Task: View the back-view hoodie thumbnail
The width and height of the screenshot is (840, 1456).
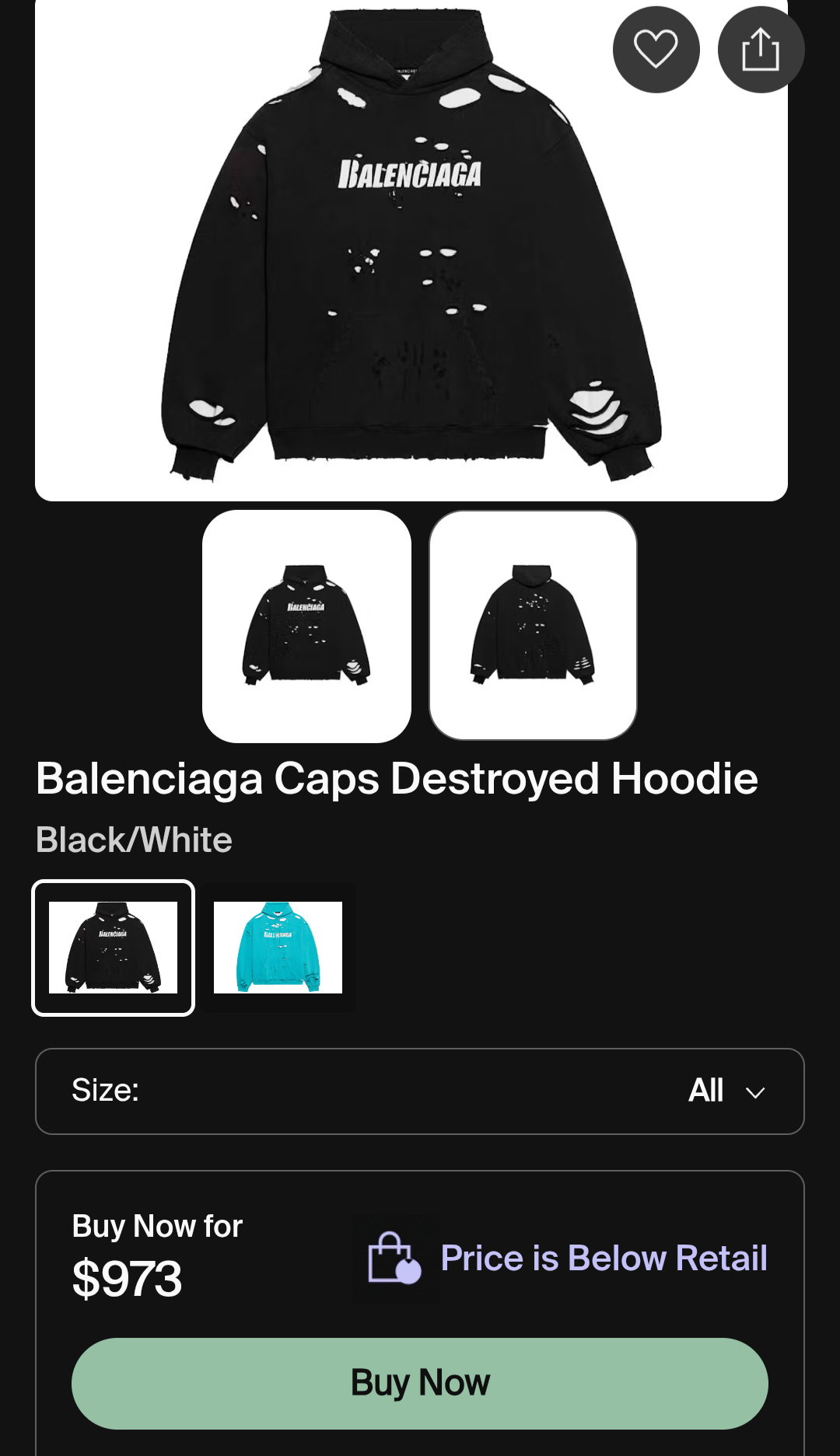Action: [533, 626]
